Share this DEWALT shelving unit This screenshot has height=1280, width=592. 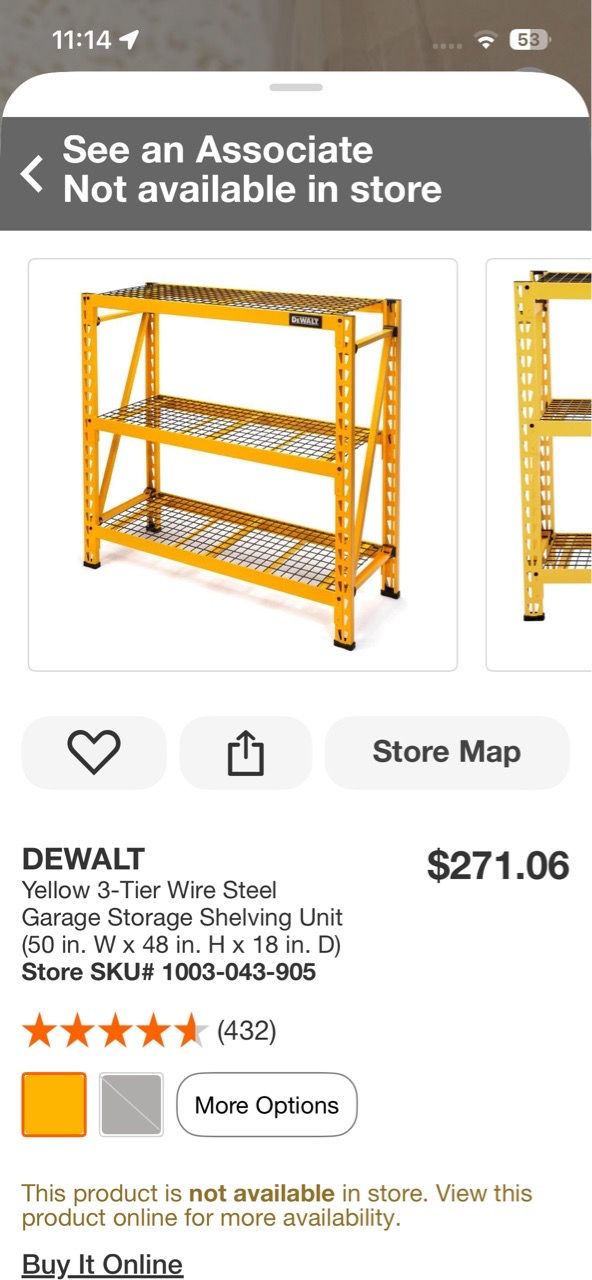(246, 752)
